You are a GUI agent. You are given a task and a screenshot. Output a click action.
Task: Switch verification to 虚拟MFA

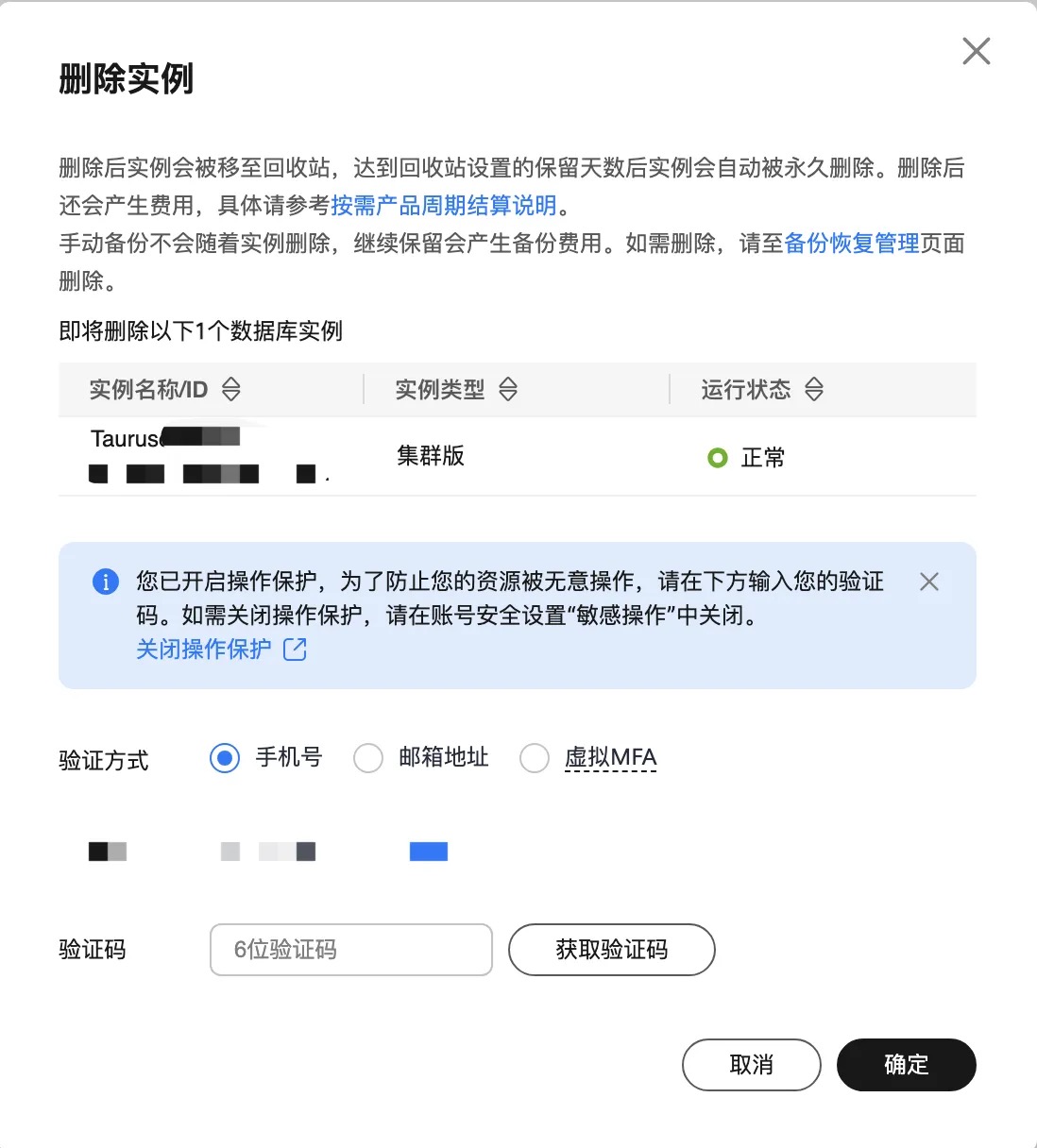[535, 758]
